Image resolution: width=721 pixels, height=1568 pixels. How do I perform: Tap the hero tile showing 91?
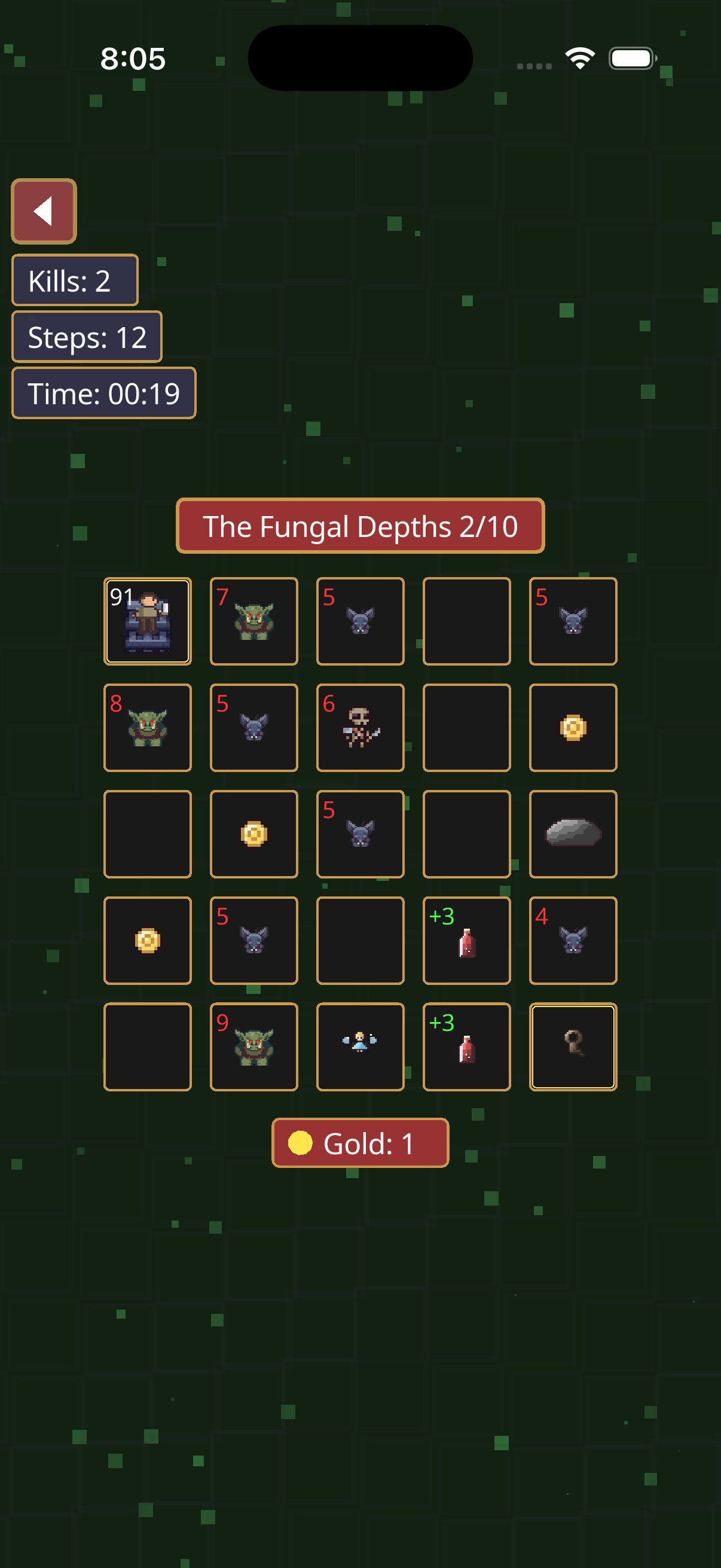click(147, 621)
